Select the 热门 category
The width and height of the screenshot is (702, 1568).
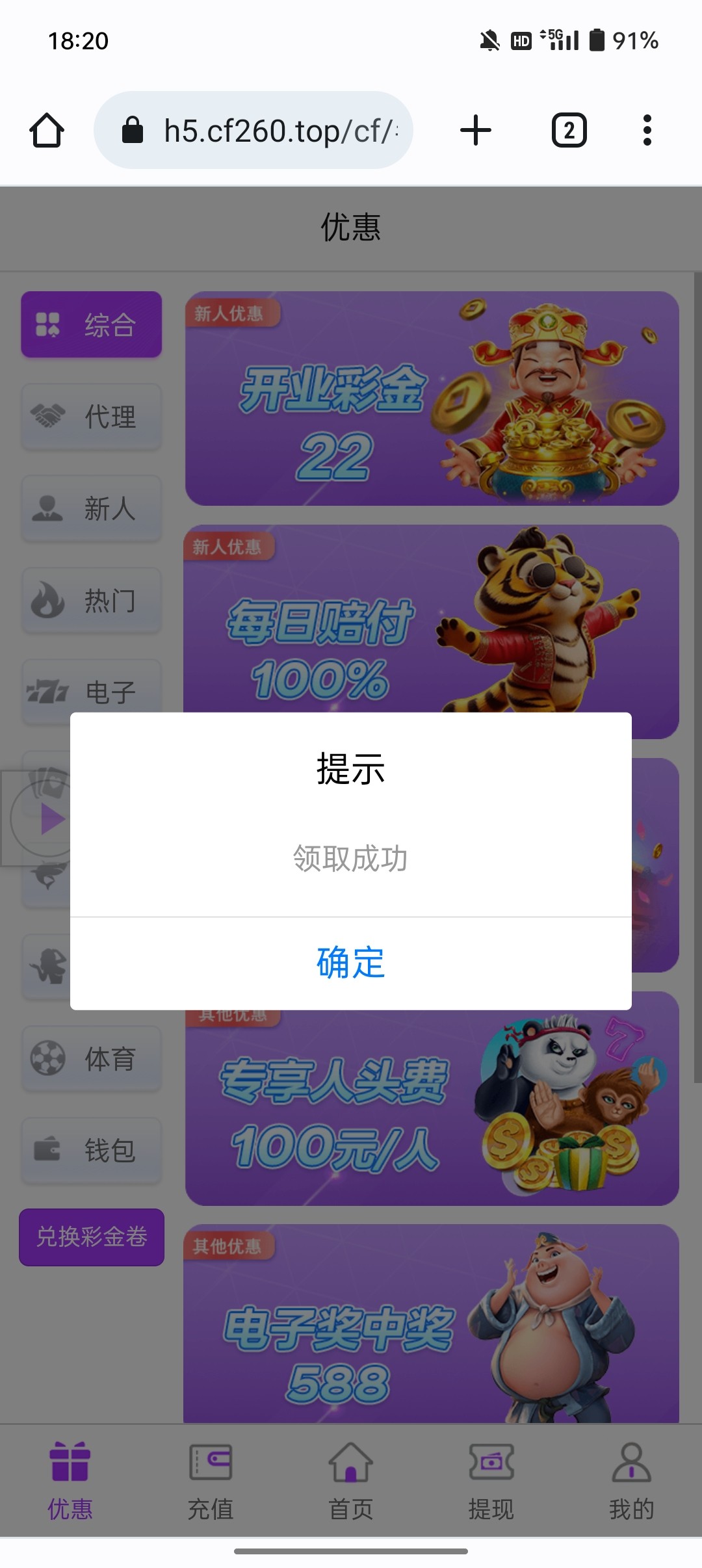point(92,601)
